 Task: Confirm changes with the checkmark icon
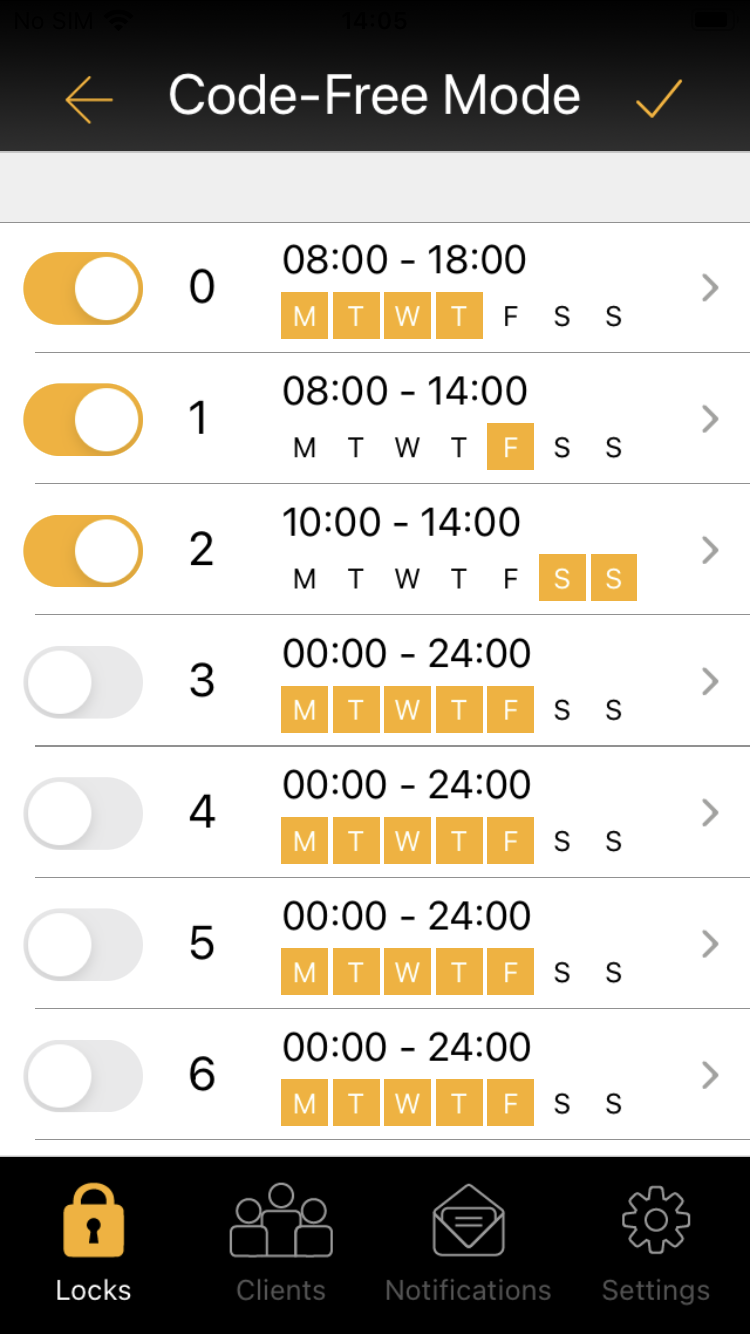(659, 98)
